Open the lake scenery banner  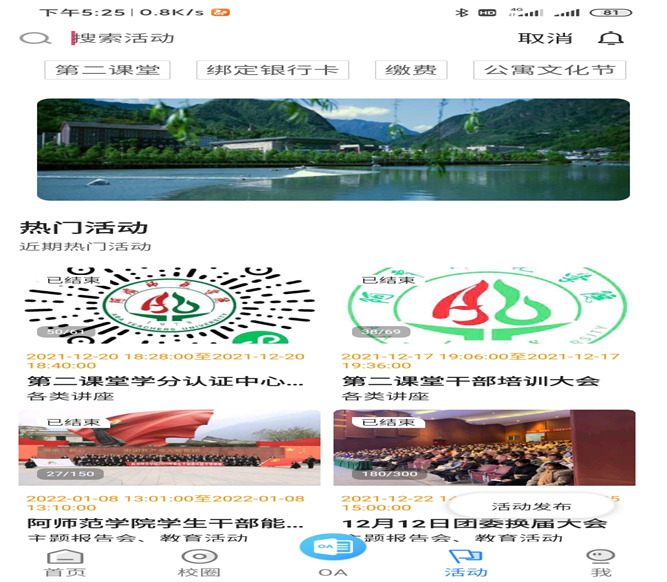[333, 149]
